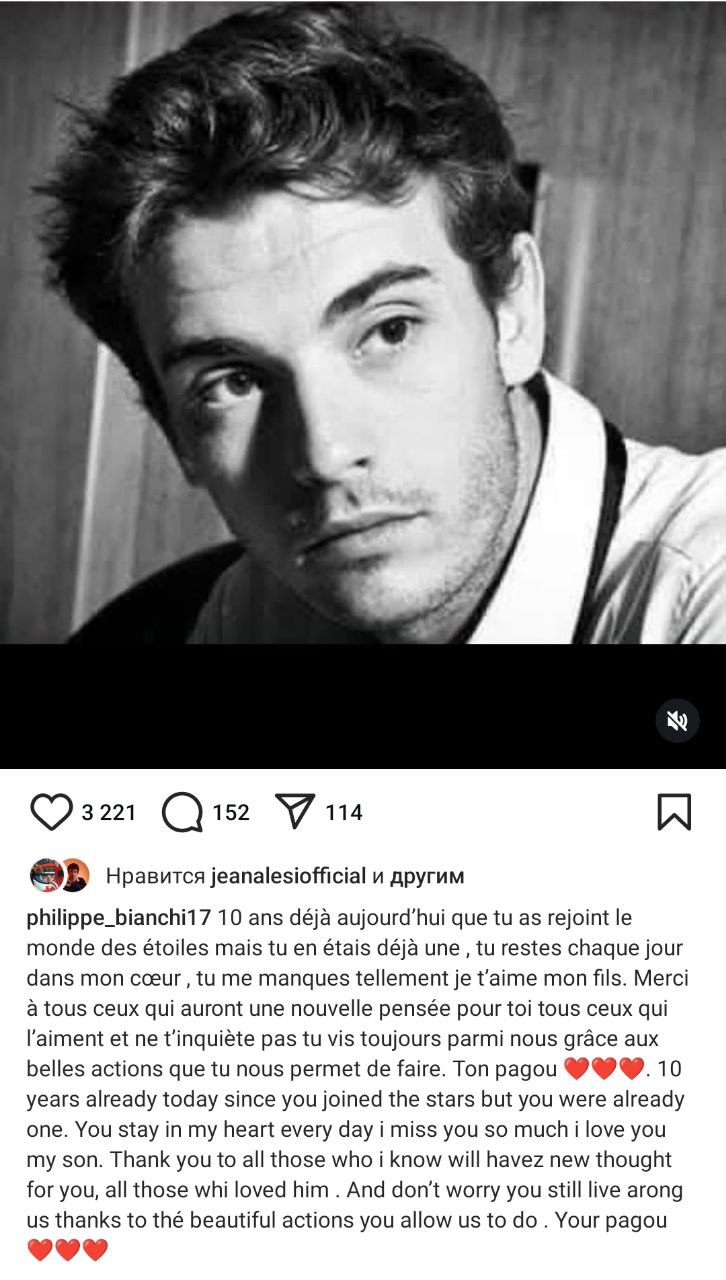This screenshot has width=726, height=1280.
Task: Open the comments on this post
Action: [x=183, y=812]
